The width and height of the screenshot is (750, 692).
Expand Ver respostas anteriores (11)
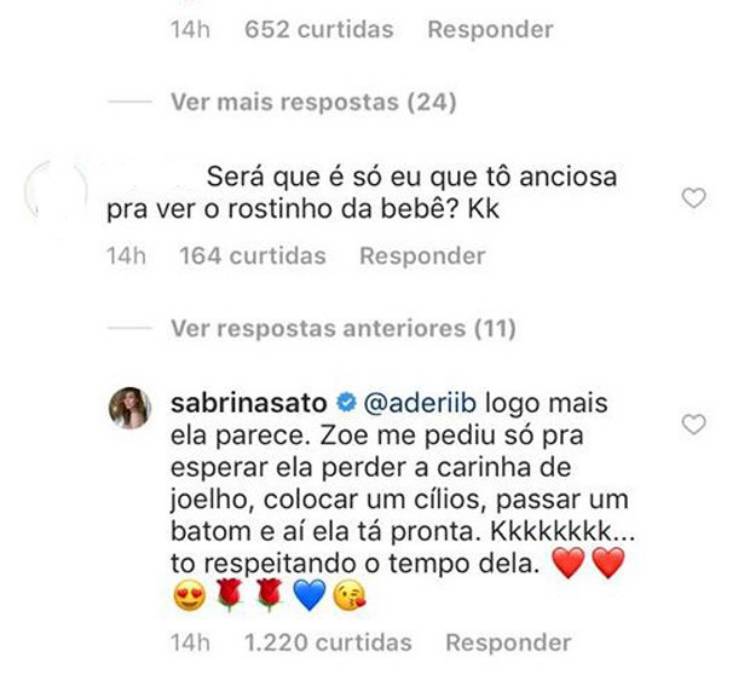click(x=343, y=328)
